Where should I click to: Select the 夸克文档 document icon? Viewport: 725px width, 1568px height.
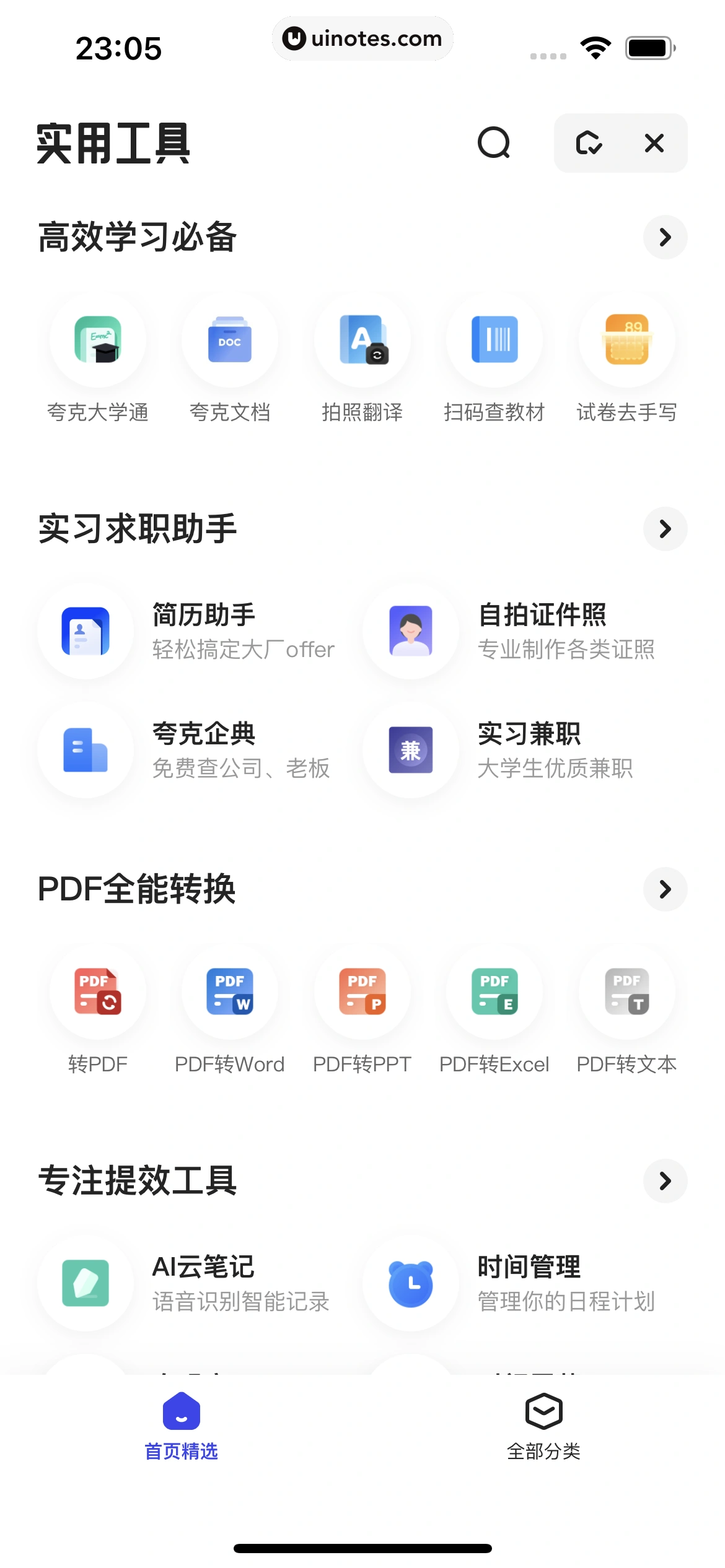[x=231, y=341]
